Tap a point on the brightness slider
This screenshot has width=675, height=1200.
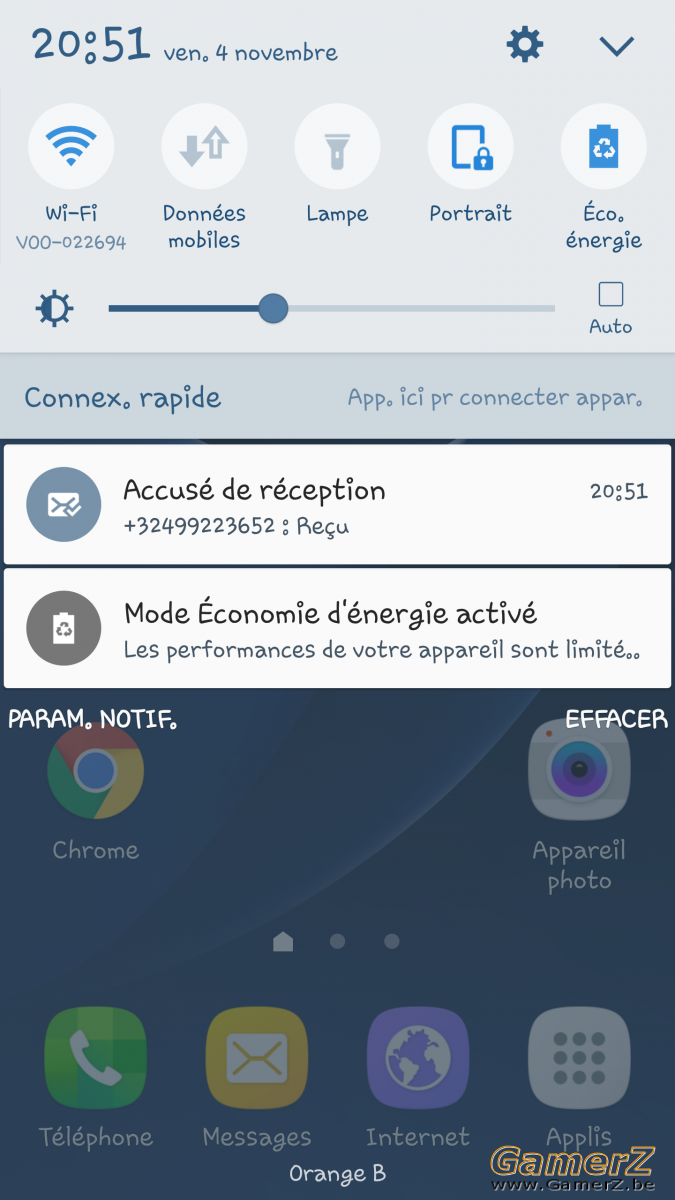(x=331, y=308)
